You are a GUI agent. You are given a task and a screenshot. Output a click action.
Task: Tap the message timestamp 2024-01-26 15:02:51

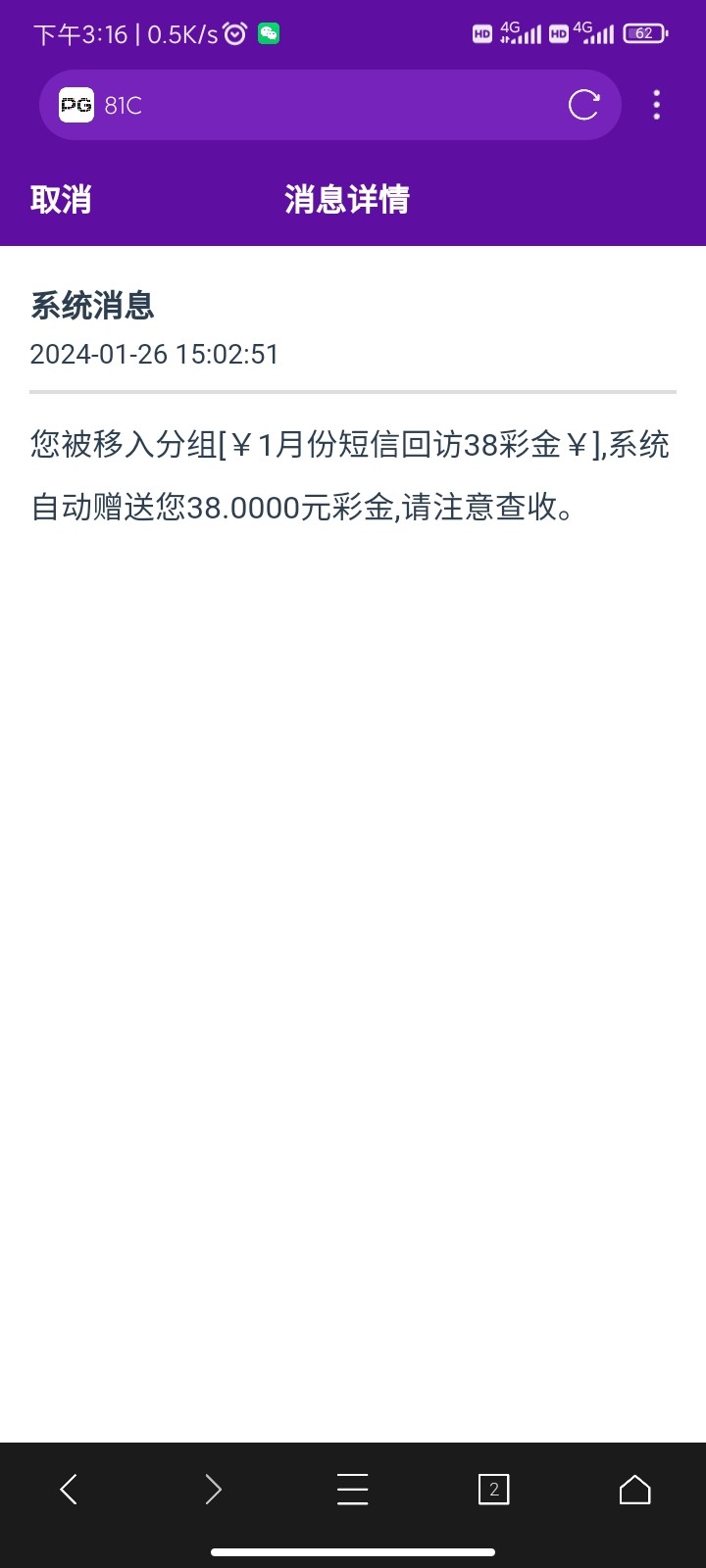click(154, 355)
